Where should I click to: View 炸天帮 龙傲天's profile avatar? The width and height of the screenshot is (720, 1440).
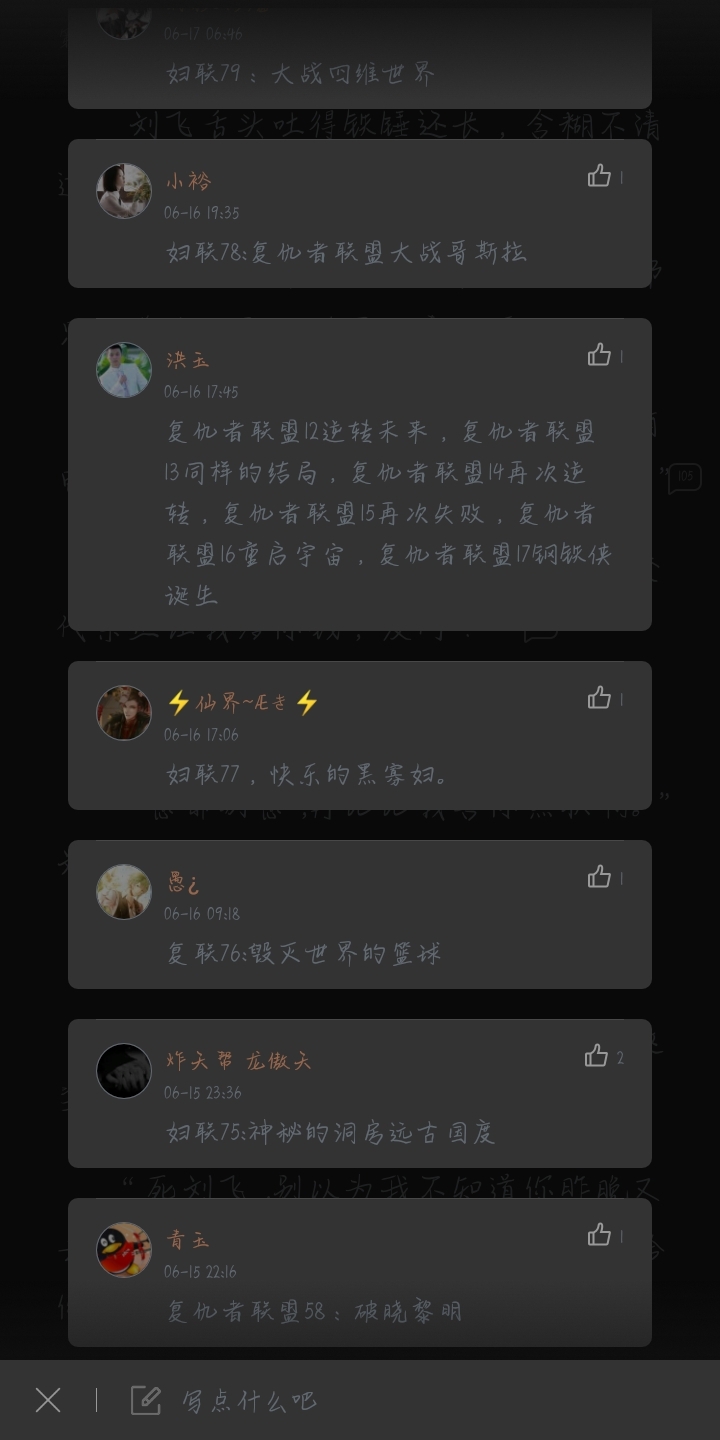coord(124,1071)
